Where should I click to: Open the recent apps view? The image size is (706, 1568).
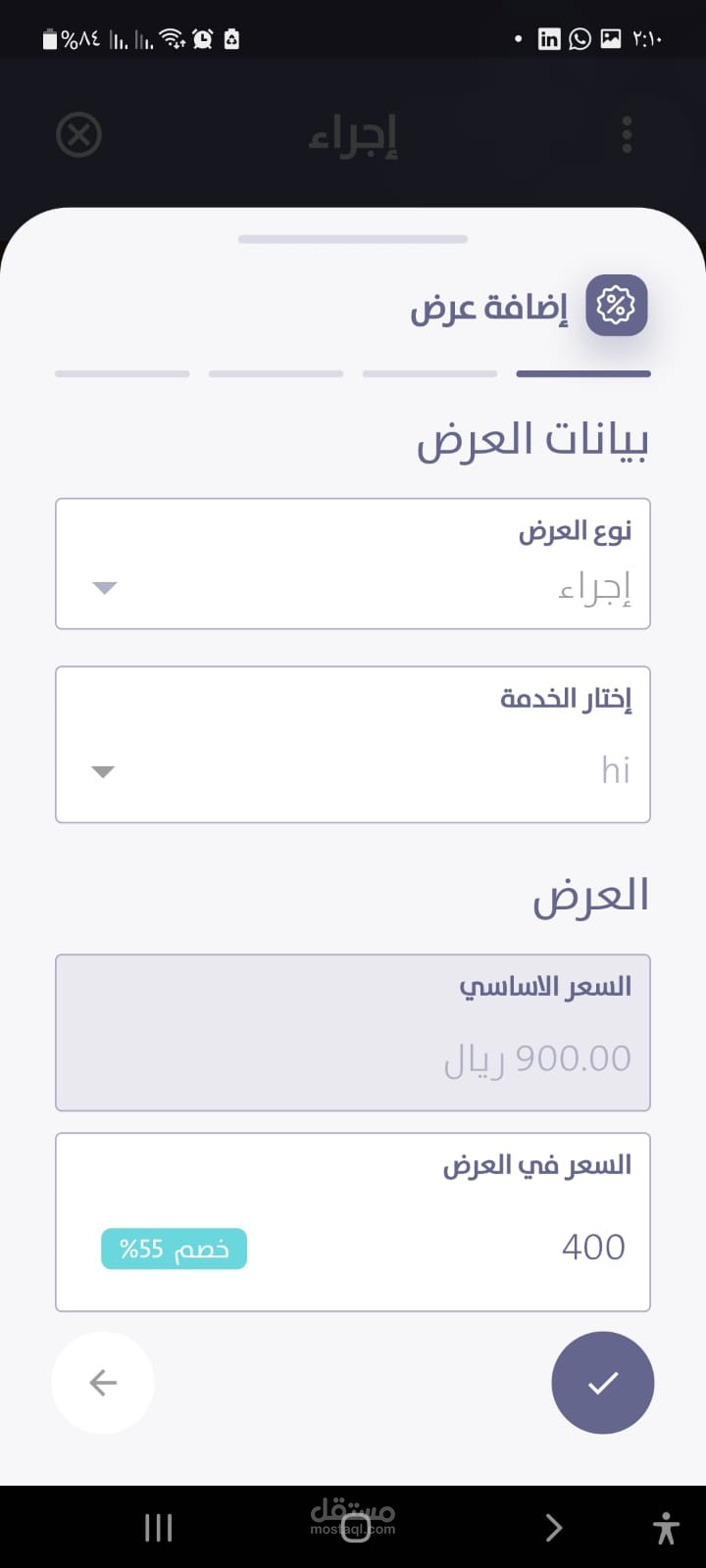tap(158, 1527)
